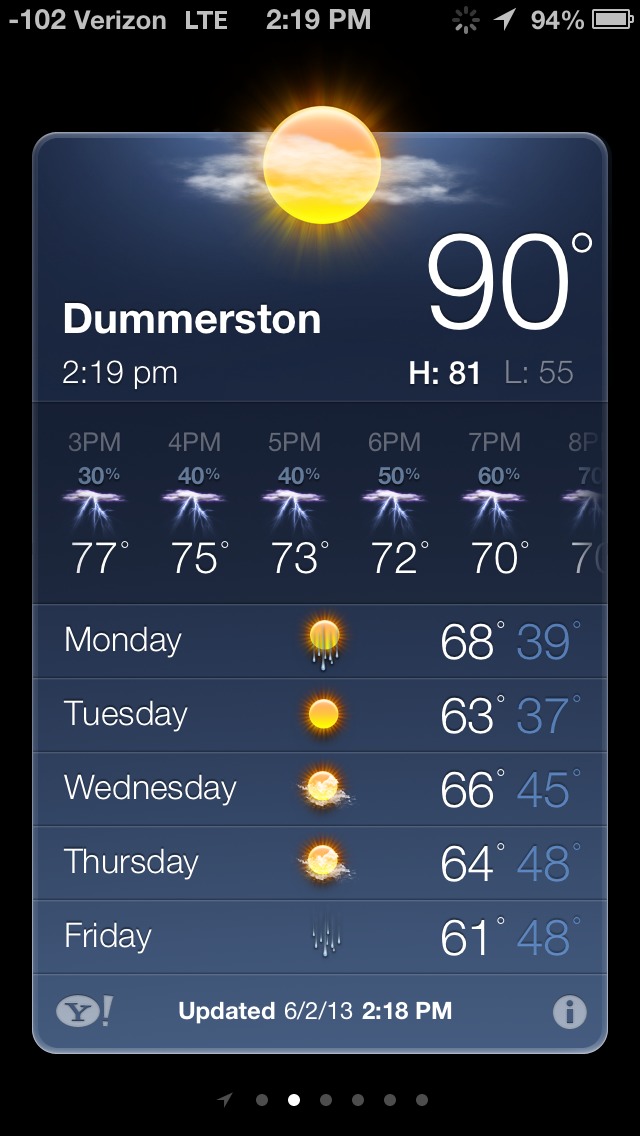The height and width of the screenshot is (1136, 640).
Task: Open the info settings button
Action: (569, 1012)
